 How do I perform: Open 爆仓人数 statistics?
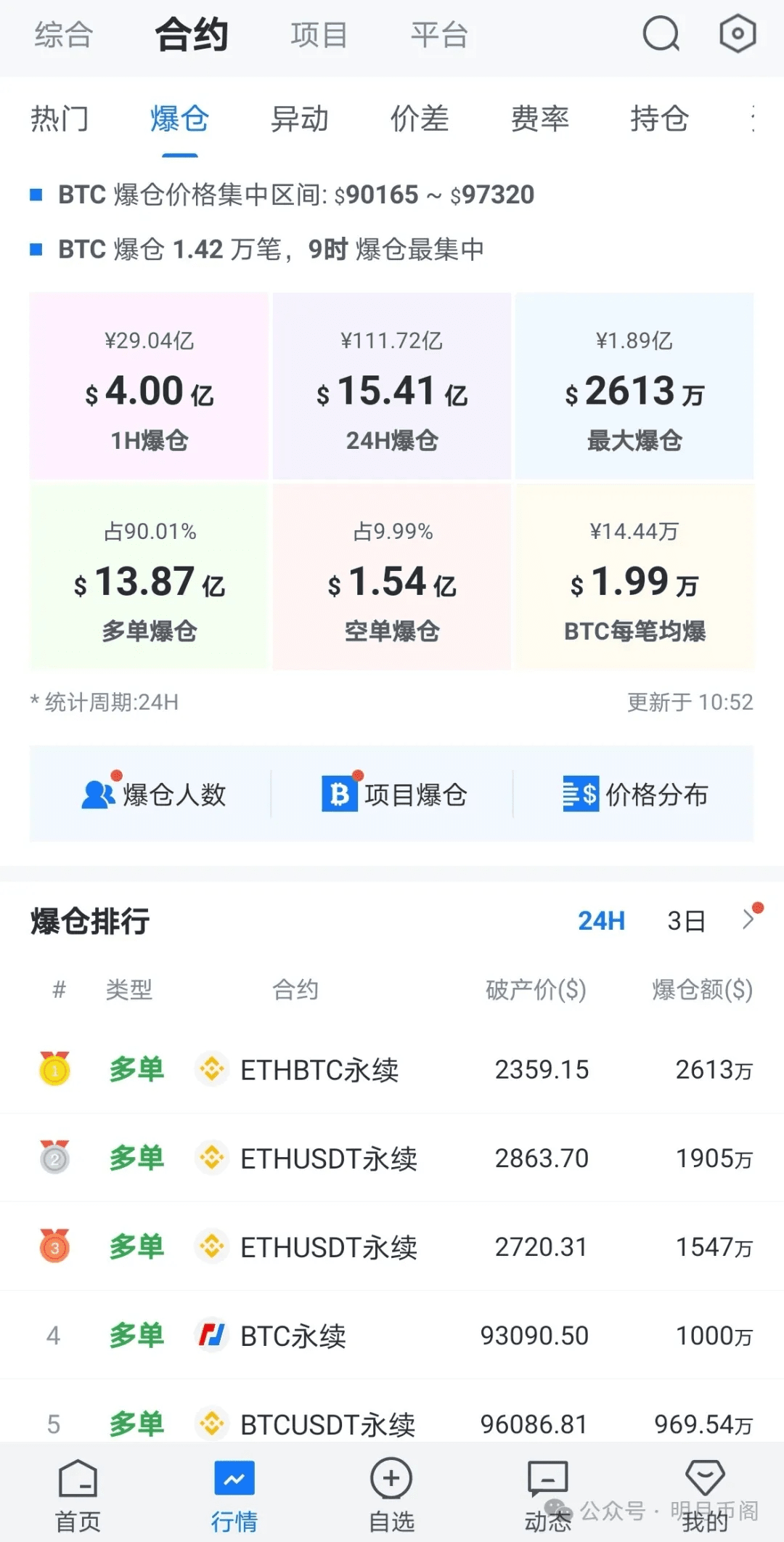click(153, 795)
